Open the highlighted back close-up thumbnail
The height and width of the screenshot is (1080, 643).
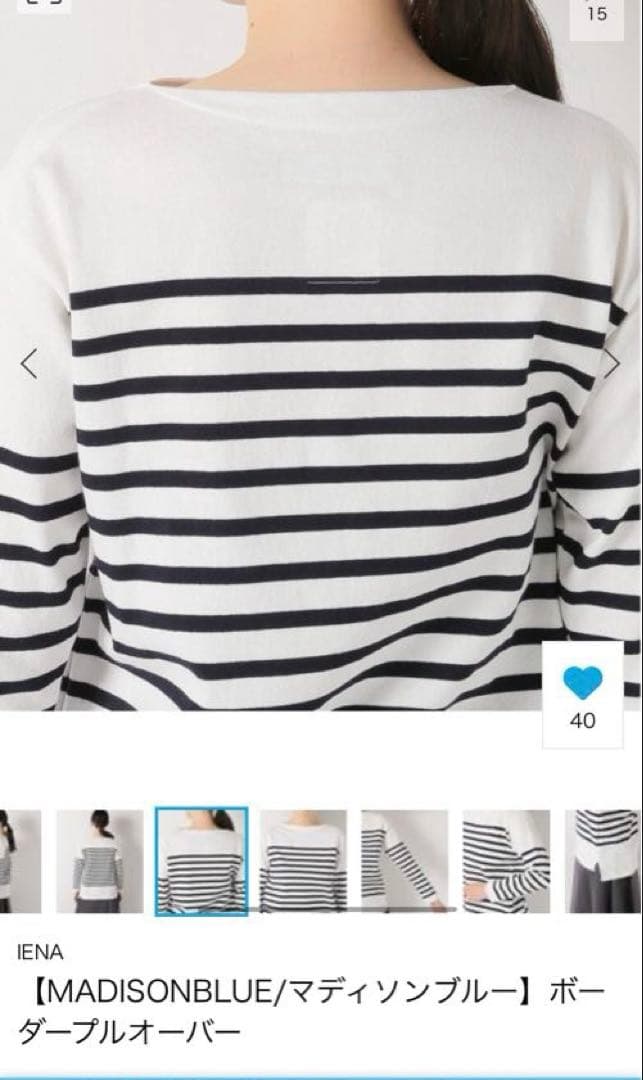coord(201,861)
